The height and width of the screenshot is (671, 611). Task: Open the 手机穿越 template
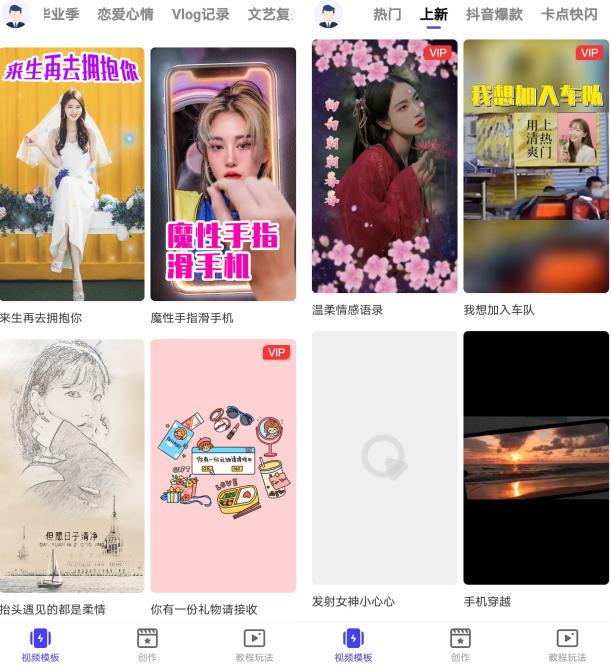536,458
